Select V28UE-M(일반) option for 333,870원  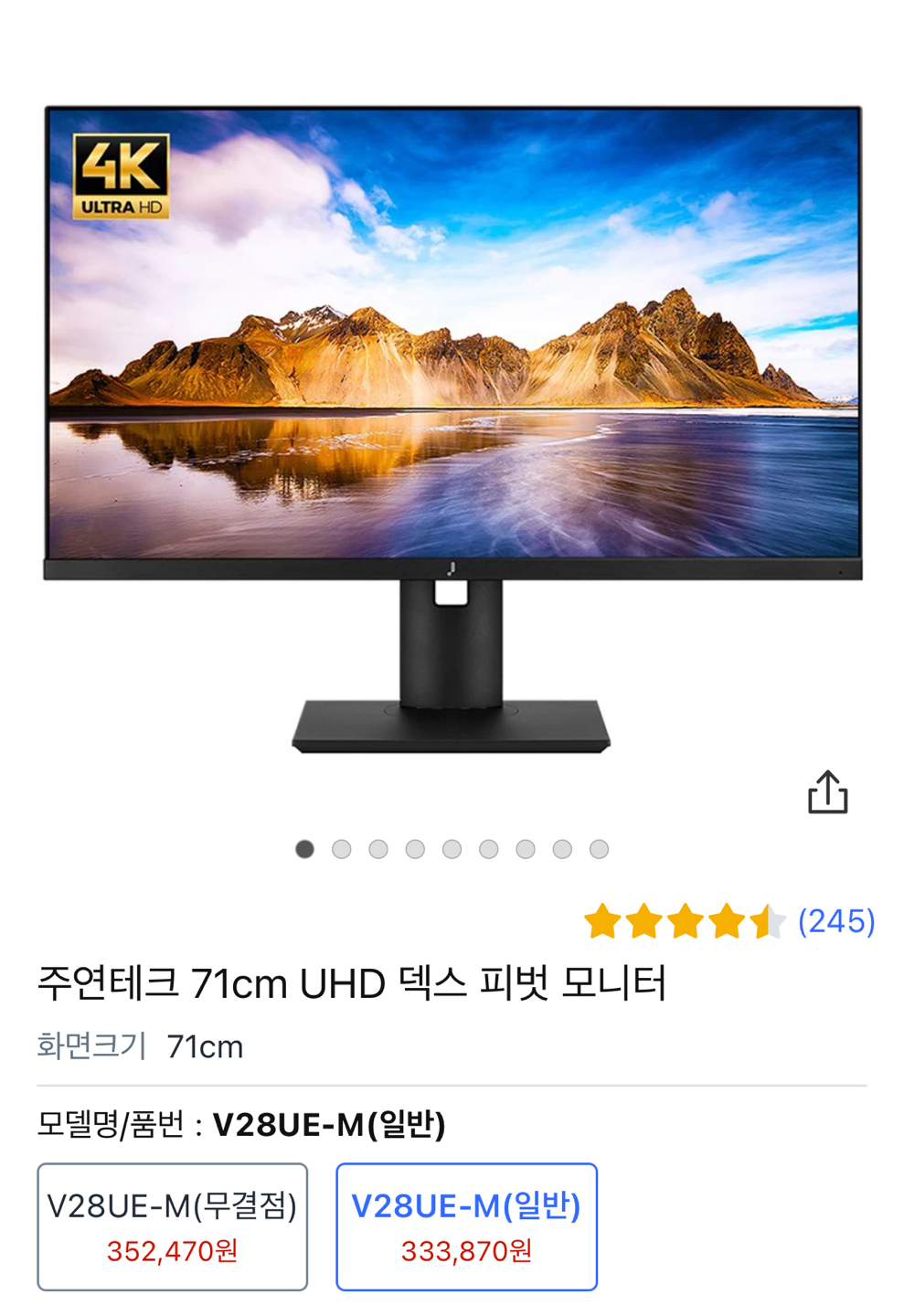coord(466,1226)
